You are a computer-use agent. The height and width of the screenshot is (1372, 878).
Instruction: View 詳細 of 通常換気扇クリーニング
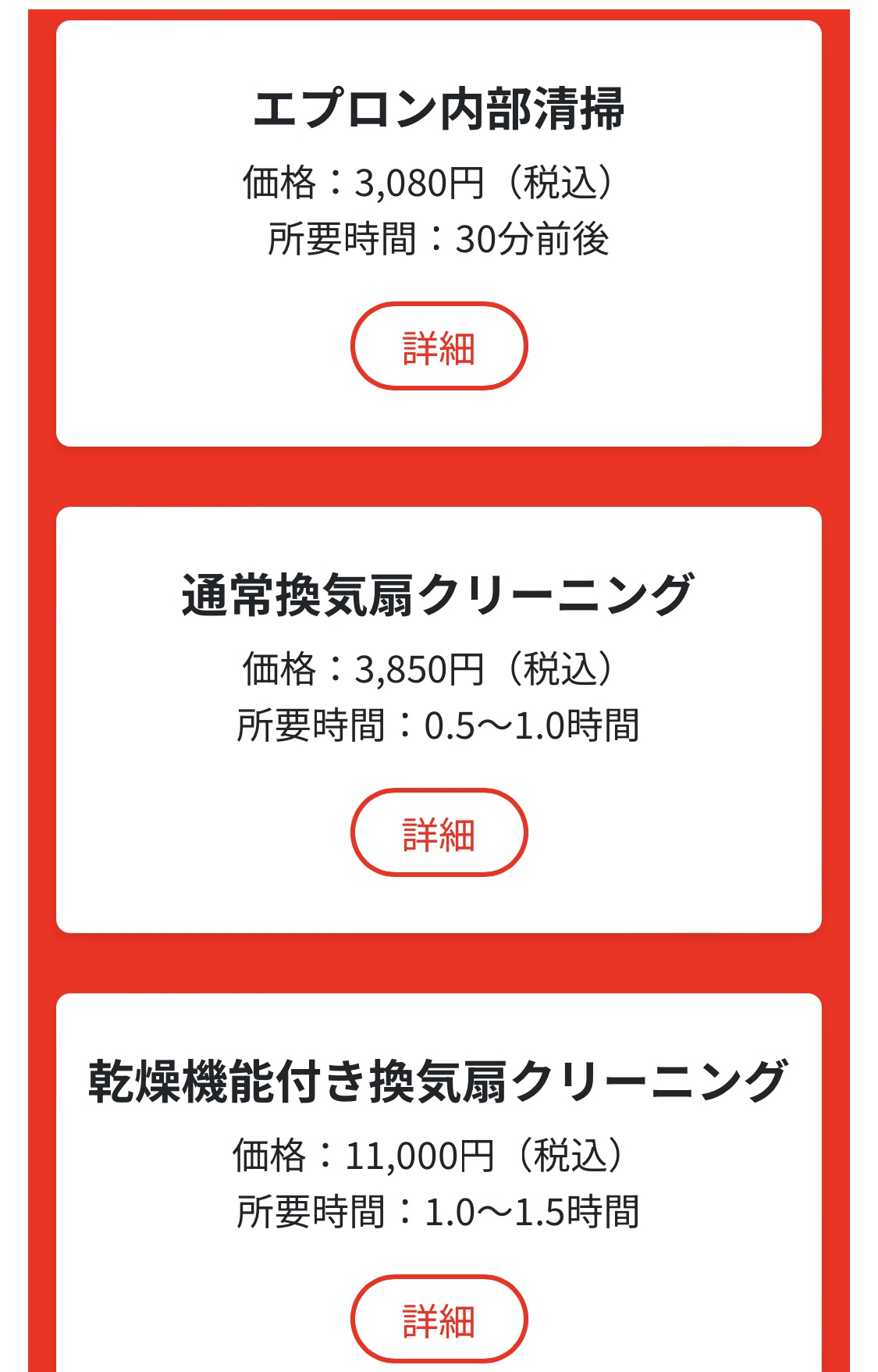point(439,832)
